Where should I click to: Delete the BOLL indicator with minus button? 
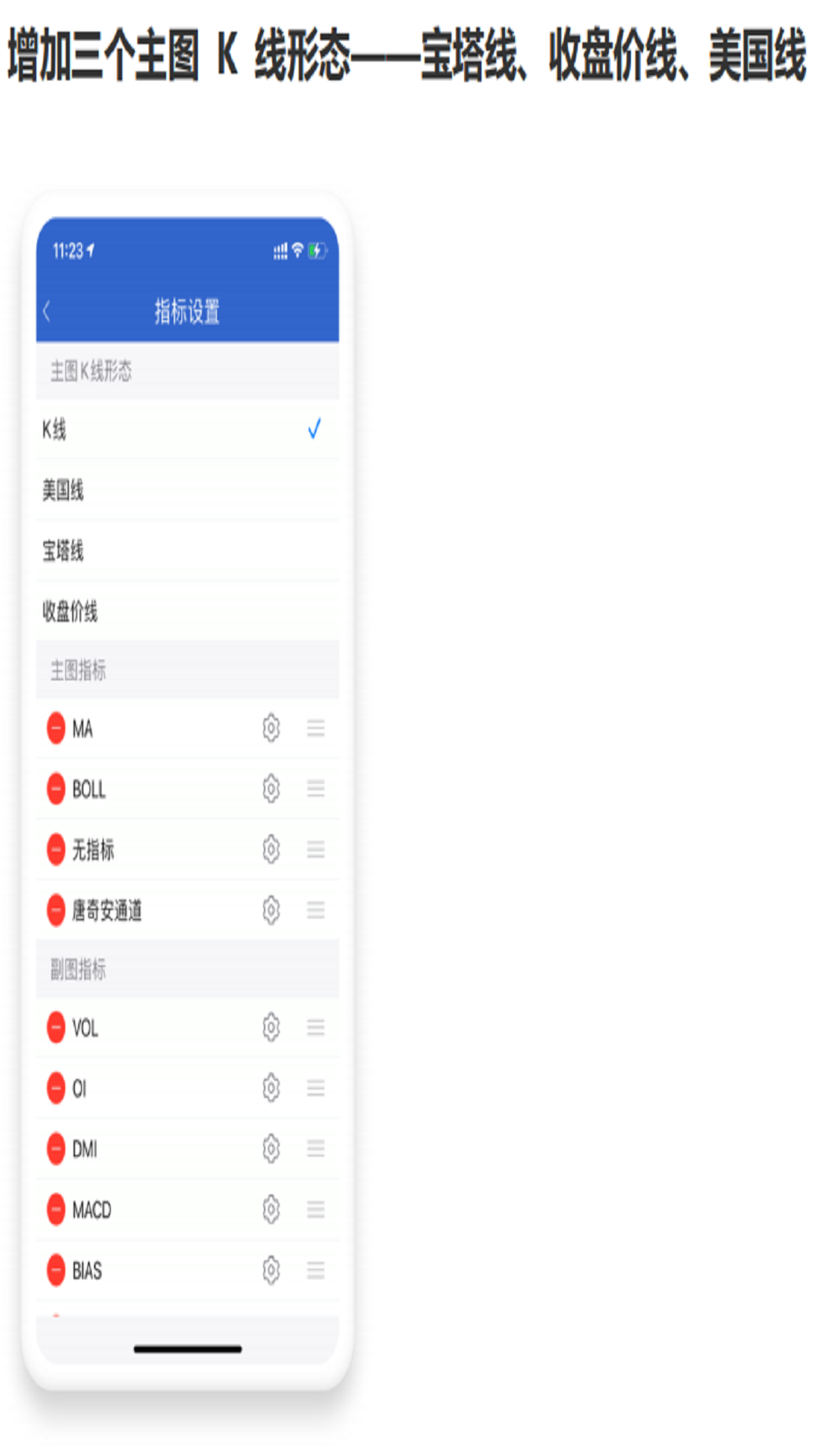[55, 790]
